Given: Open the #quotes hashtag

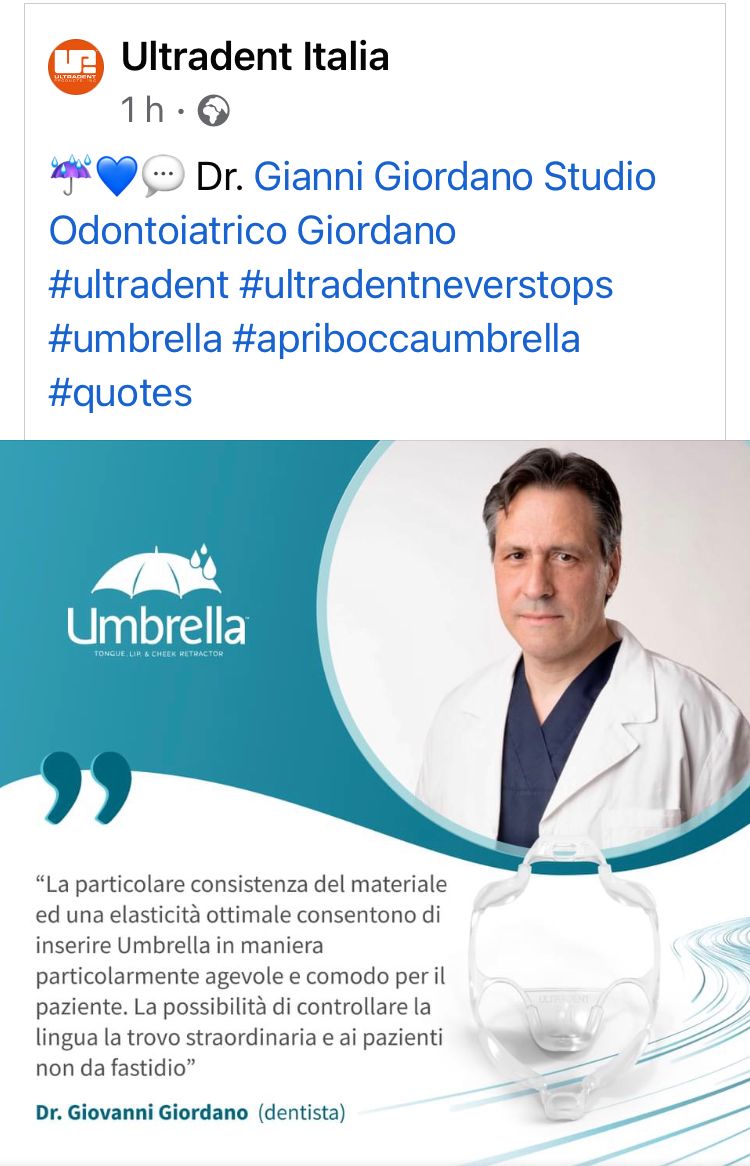Looking at the screenshot, I should tap(120, 393).
